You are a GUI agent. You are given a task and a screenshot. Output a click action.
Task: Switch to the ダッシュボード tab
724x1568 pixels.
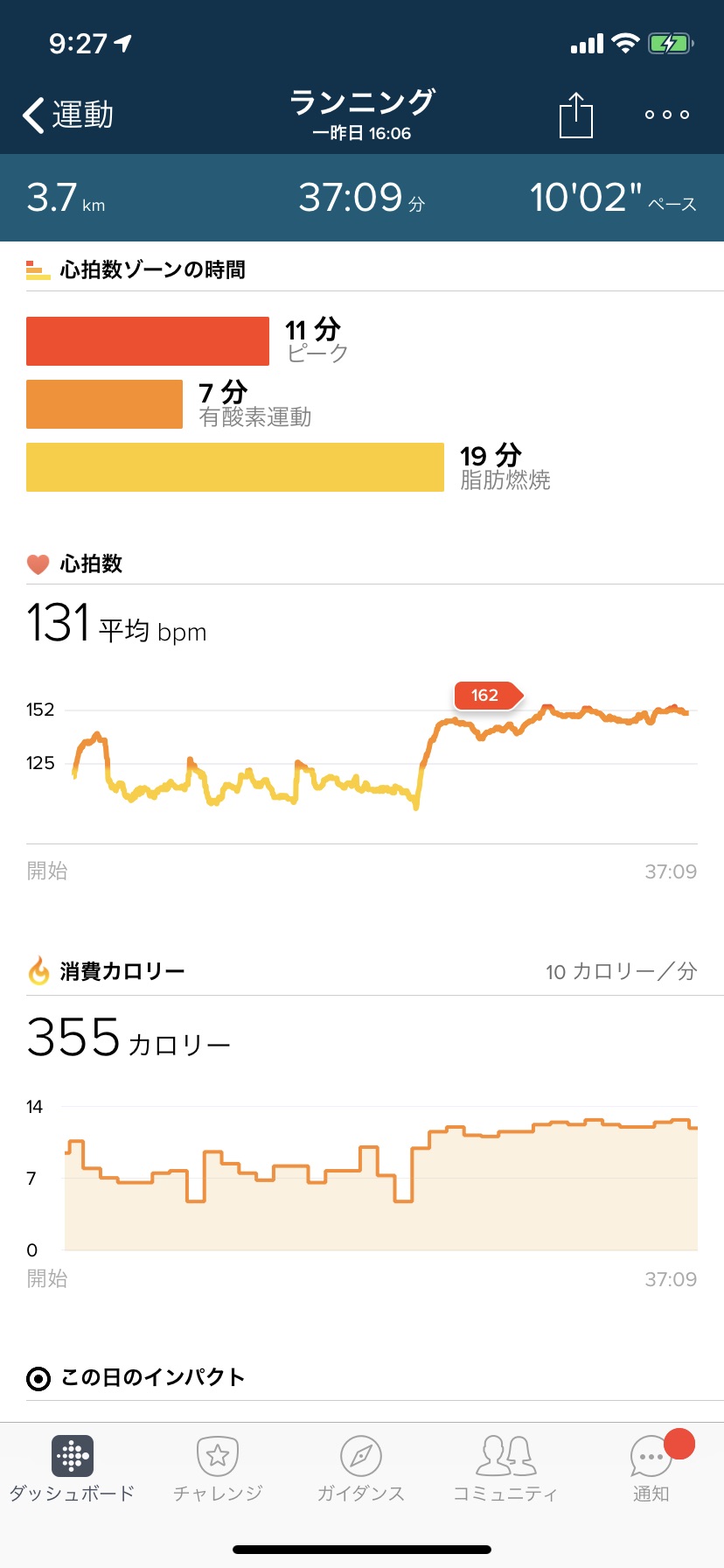click(73, 1469)
